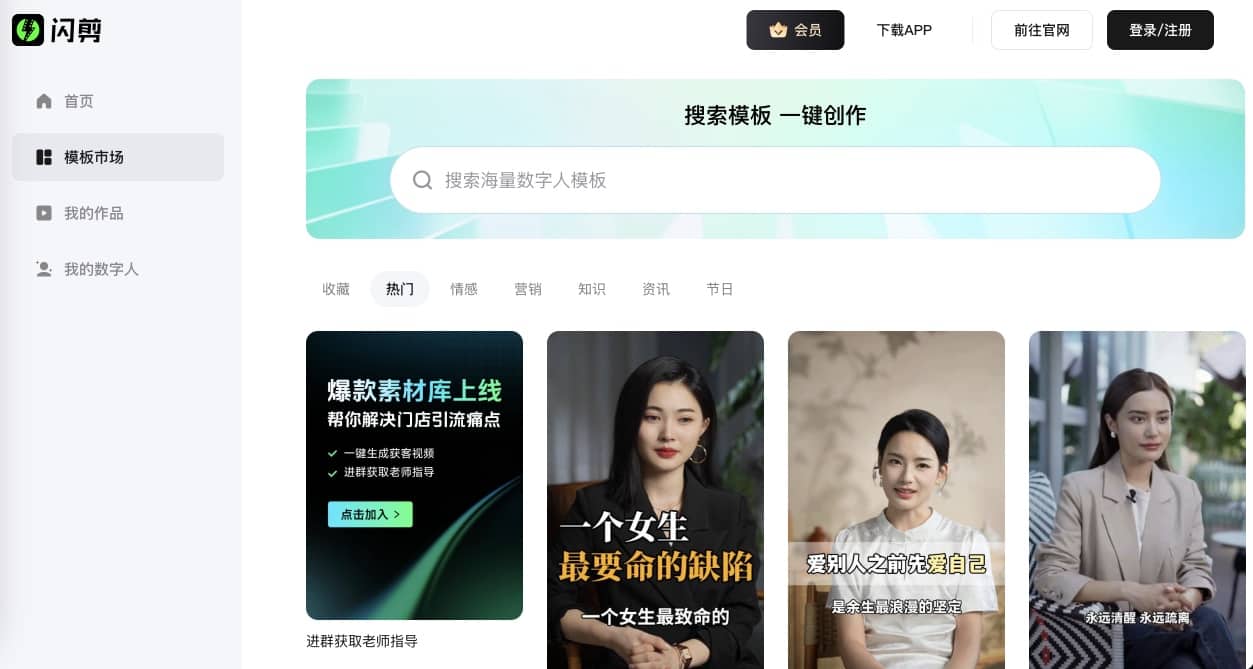Open 我的数字人 in the sidebar
This screenshot has height=669, width=1253.
coord(100,269)
